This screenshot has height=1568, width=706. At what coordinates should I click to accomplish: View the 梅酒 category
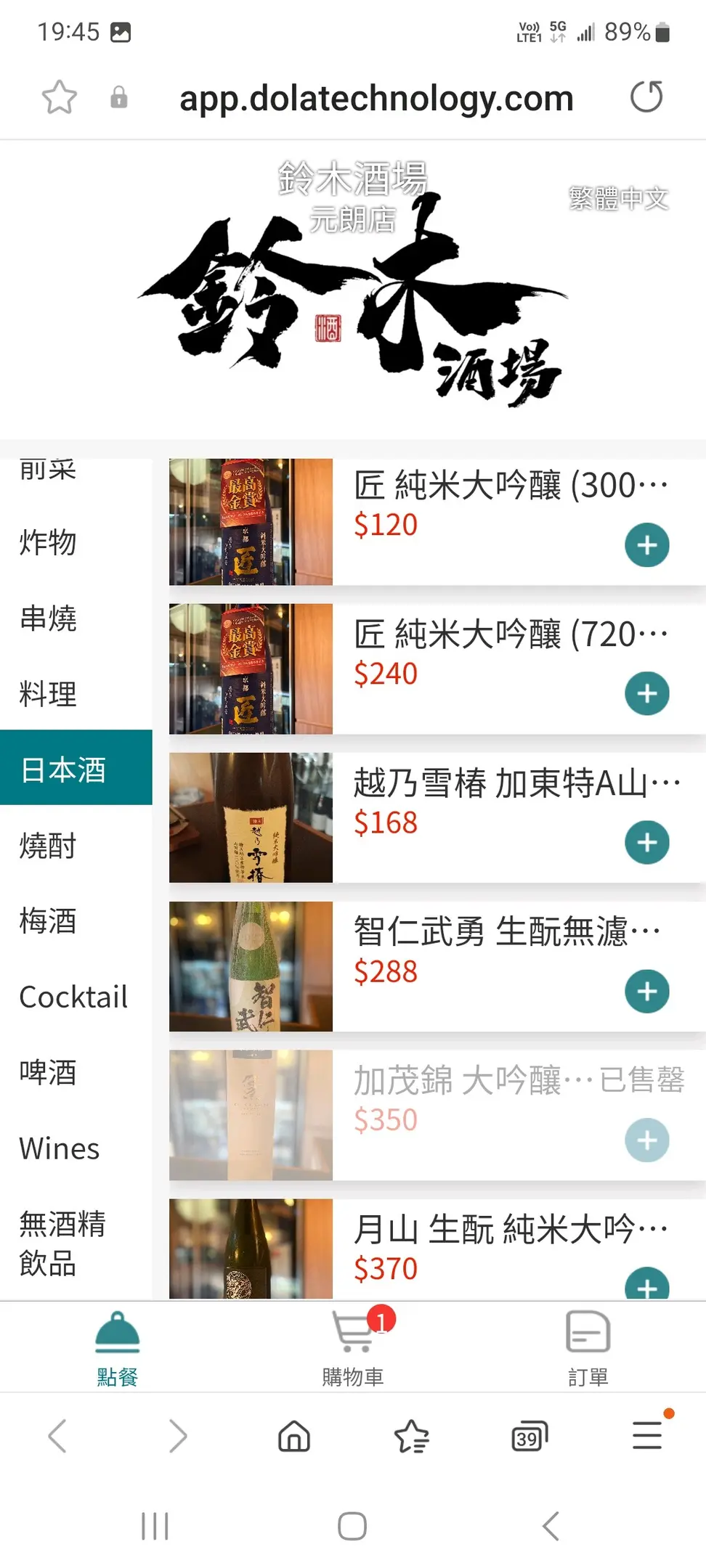(48, 921)
